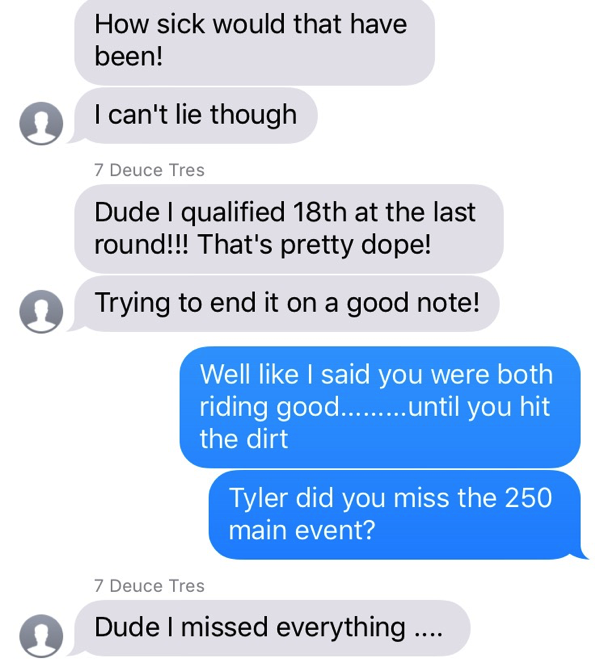
Task: View sender profile beside "Dude I missed everything"
Action: point(41,635)
